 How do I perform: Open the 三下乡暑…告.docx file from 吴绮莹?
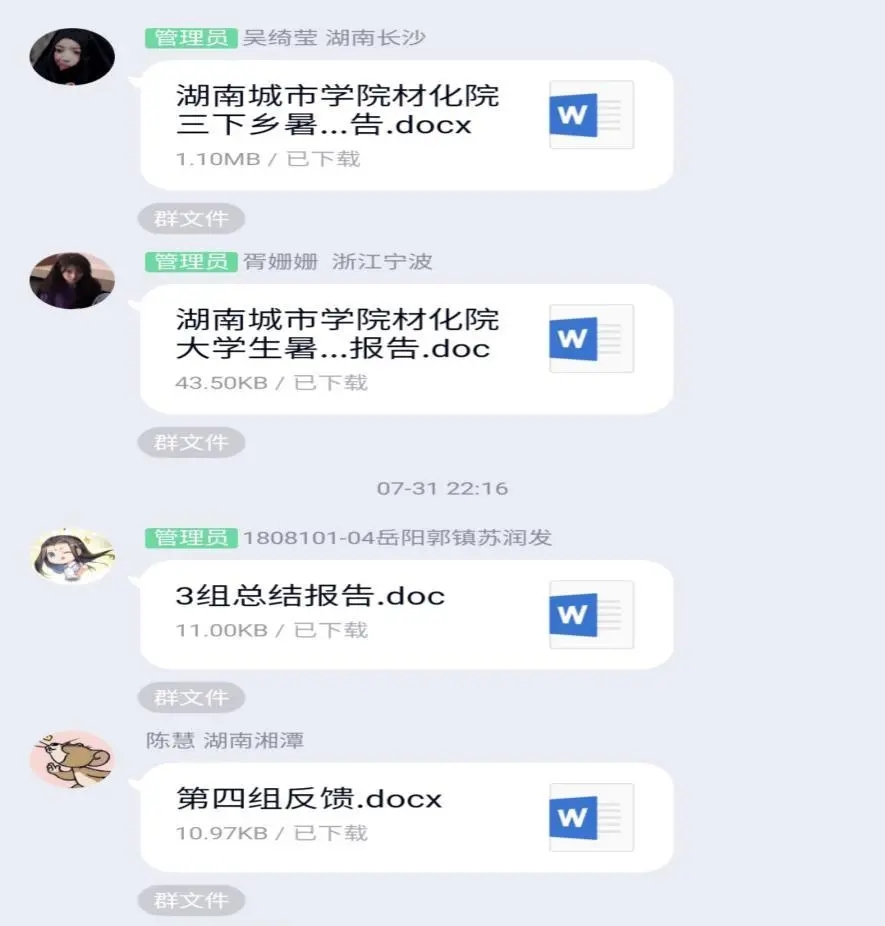coord(405,125)
